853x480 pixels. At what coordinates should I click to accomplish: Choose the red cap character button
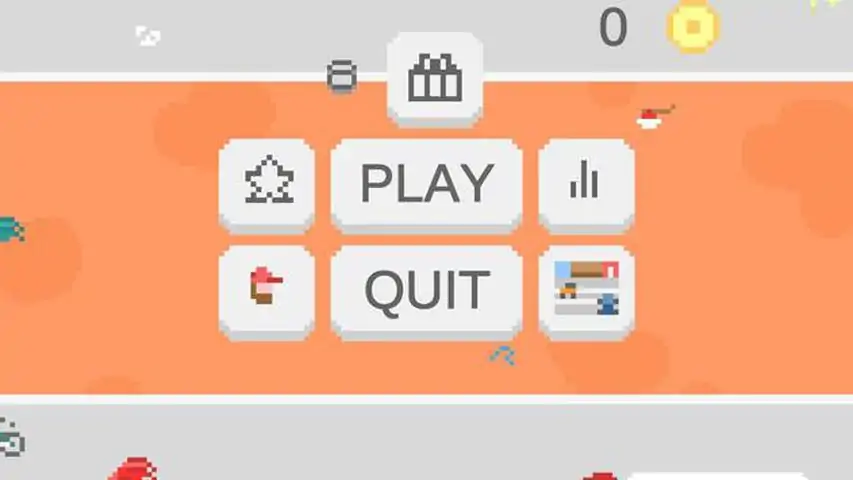[x=267, y=291]
